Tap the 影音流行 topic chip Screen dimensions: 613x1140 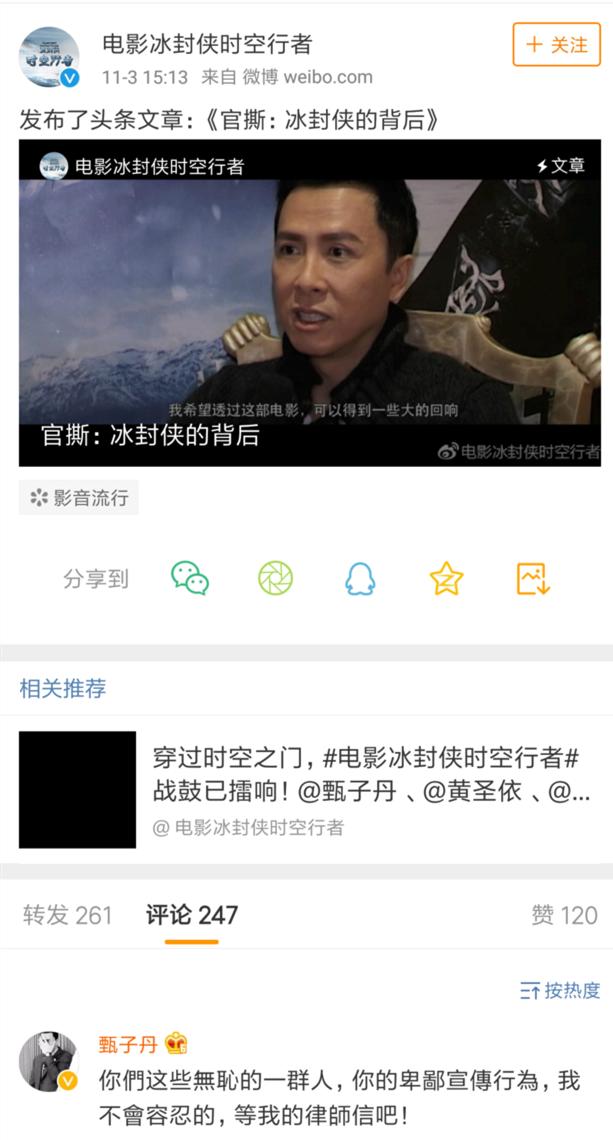pyautogui.click(x=79, y=498)
